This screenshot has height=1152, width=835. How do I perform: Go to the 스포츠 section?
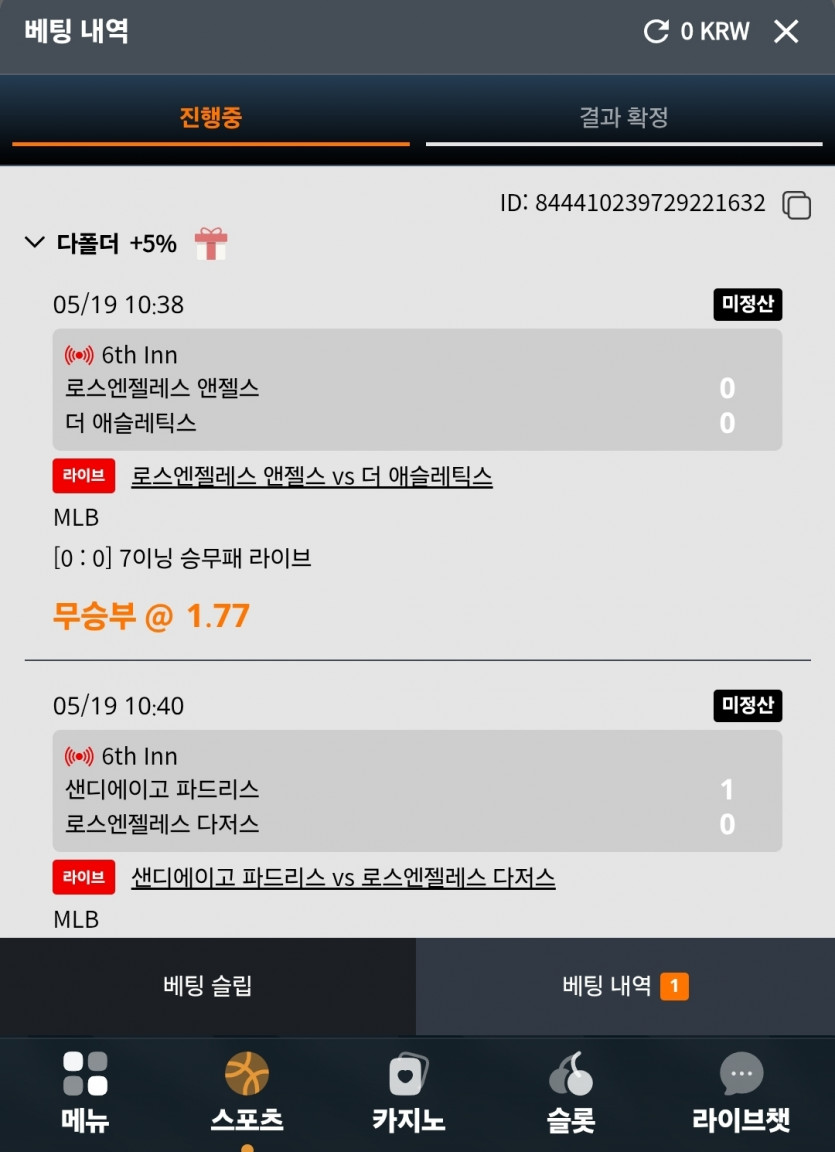point(247,1092)
